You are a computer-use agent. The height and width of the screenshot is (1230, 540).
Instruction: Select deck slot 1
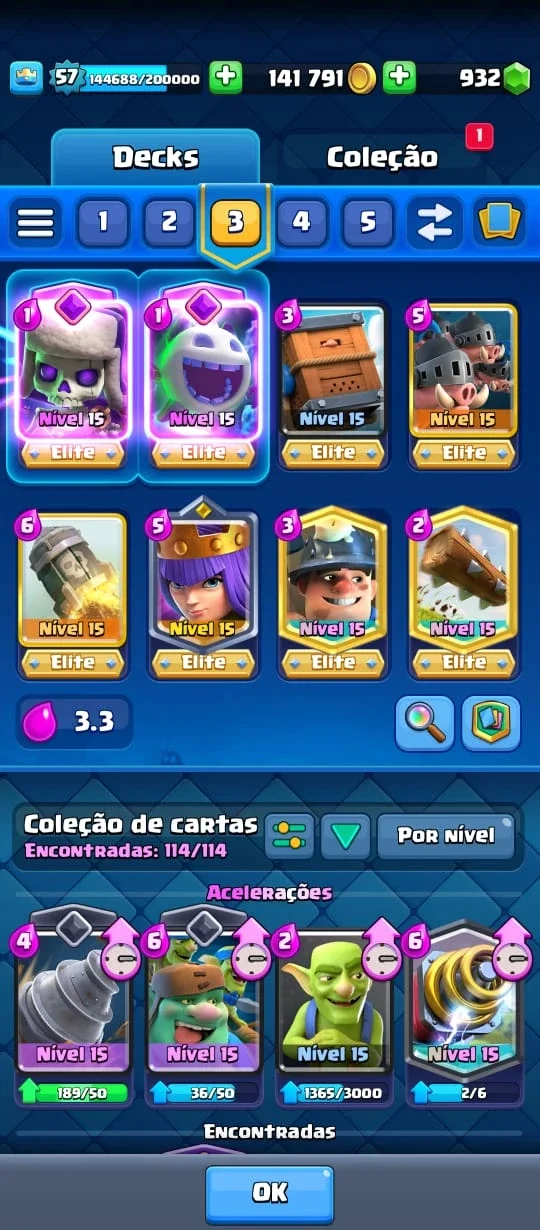click(x=102, y=222)
